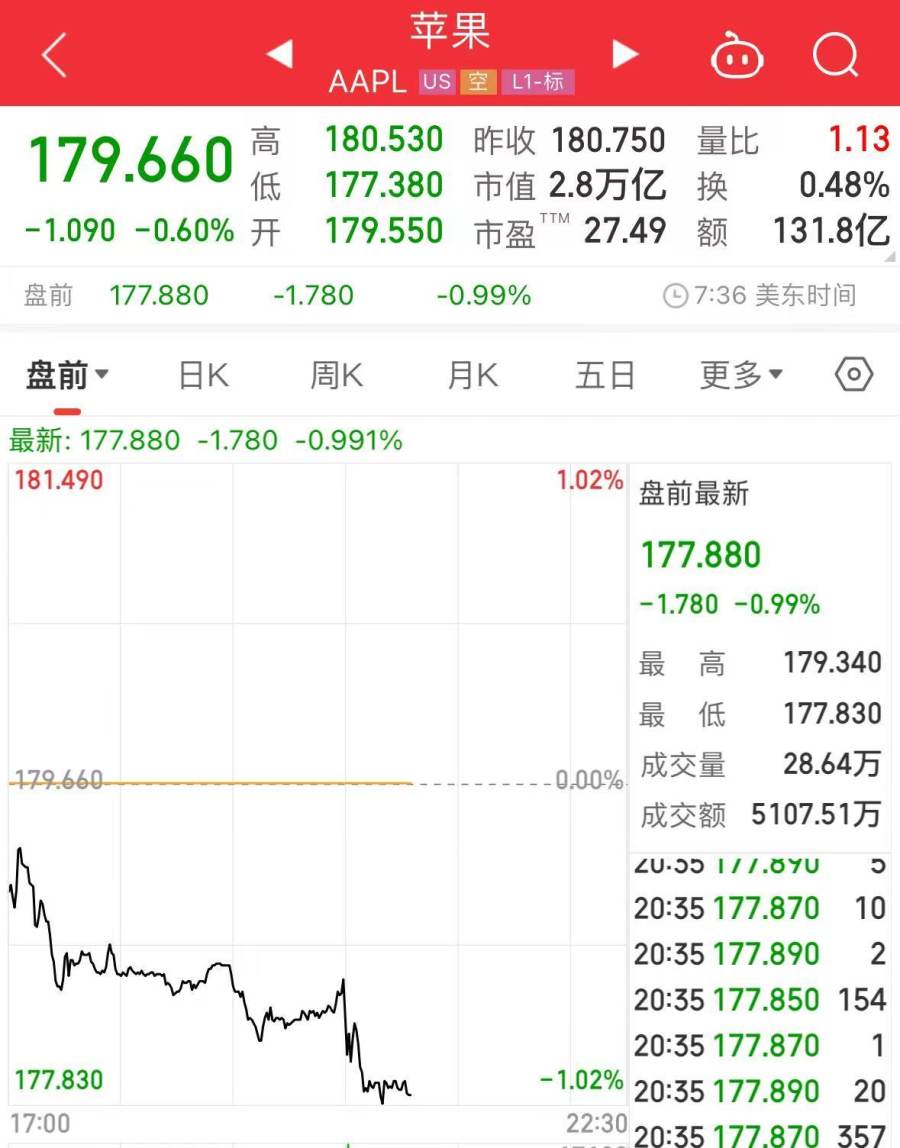Expand the 更多 chart options
Screen dimensions: 900x1148
pos(741,376)
